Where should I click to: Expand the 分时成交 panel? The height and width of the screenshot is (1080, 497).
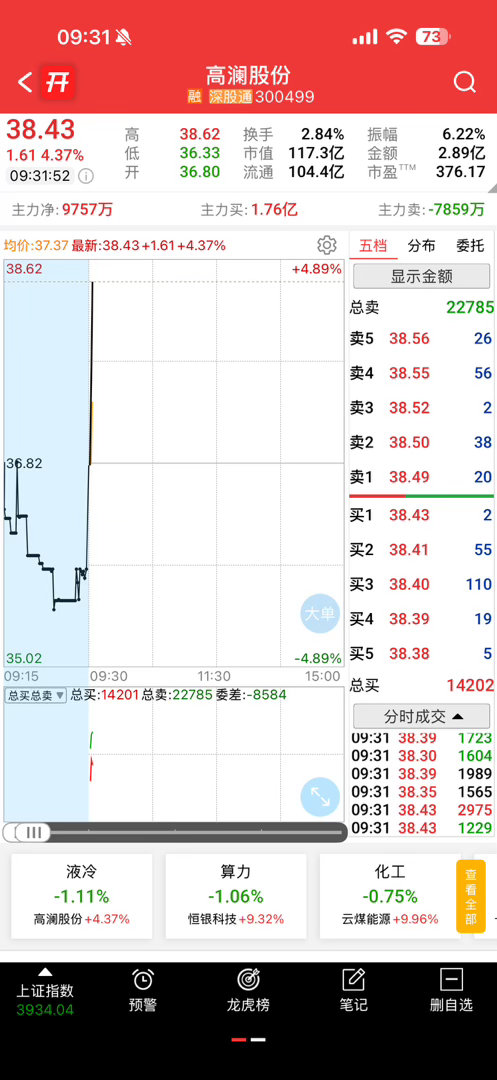click(422, 716)
